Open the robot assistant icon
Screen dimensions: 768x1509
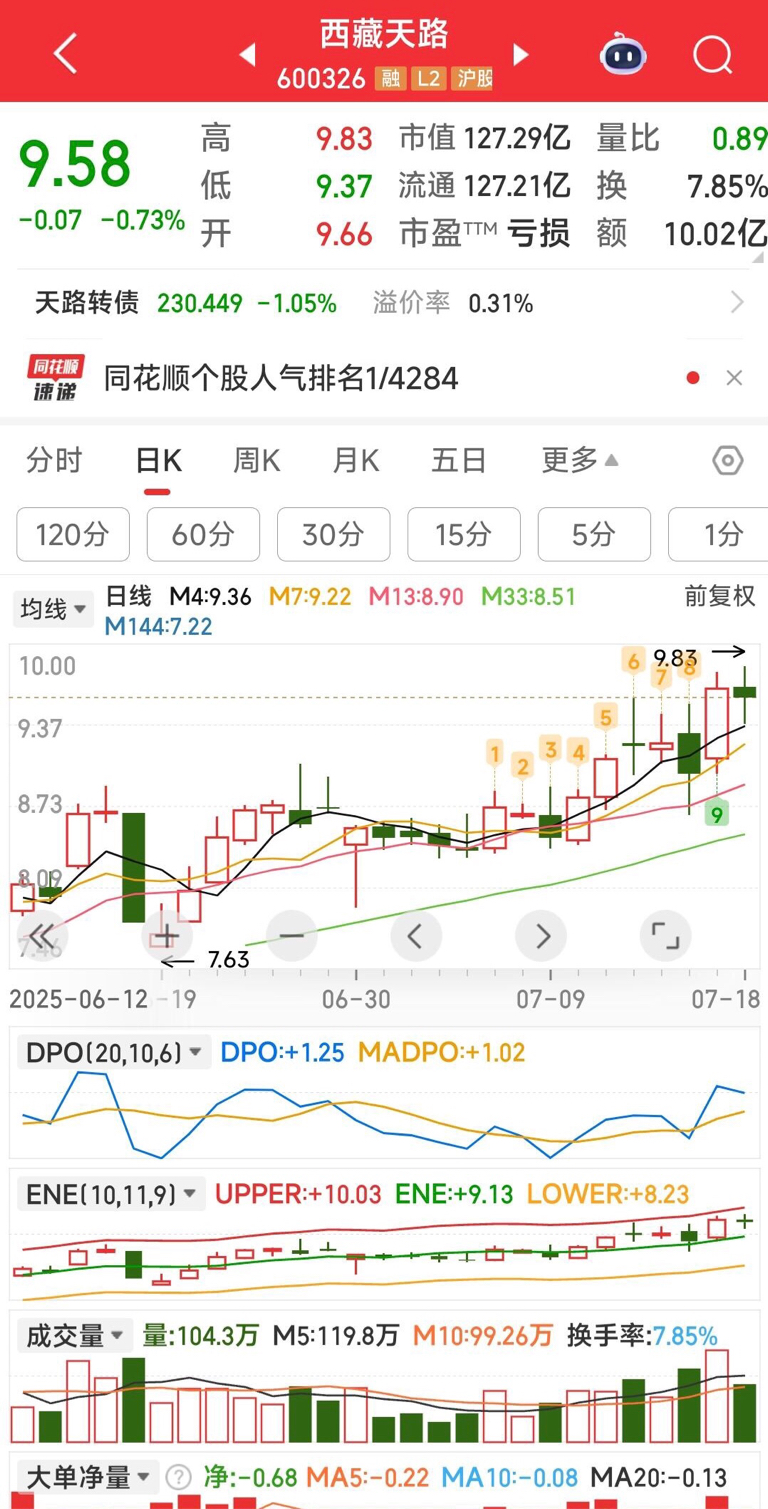(x=621, y=54)
